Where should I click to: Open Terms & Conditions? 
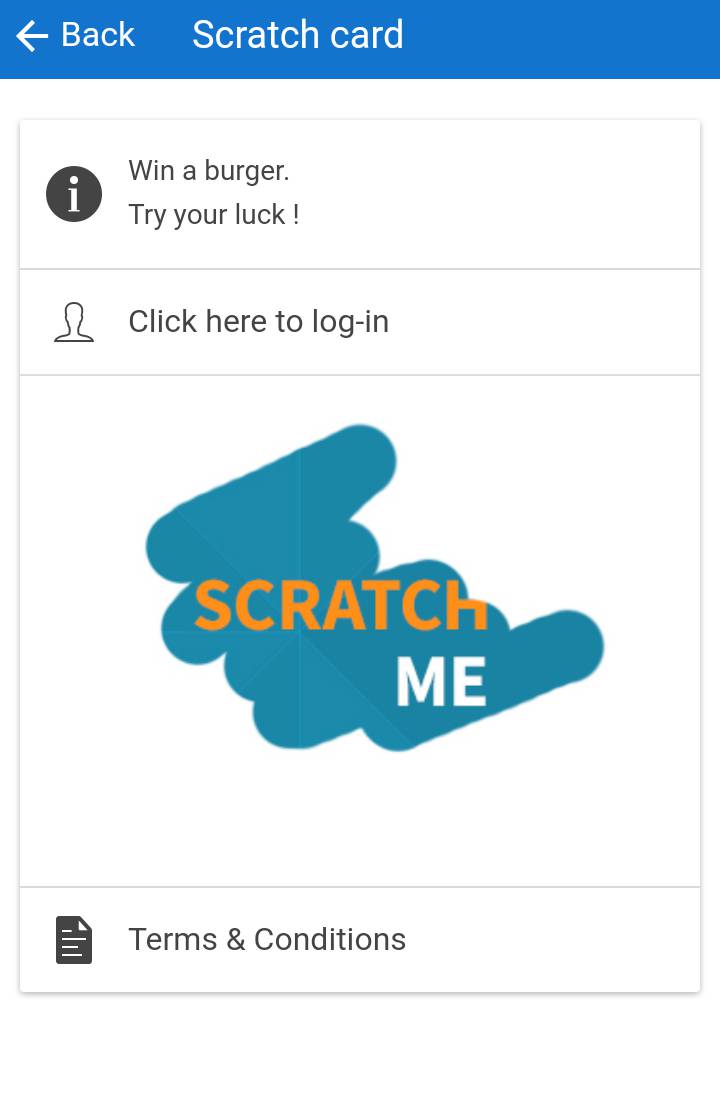pos(266,940)
